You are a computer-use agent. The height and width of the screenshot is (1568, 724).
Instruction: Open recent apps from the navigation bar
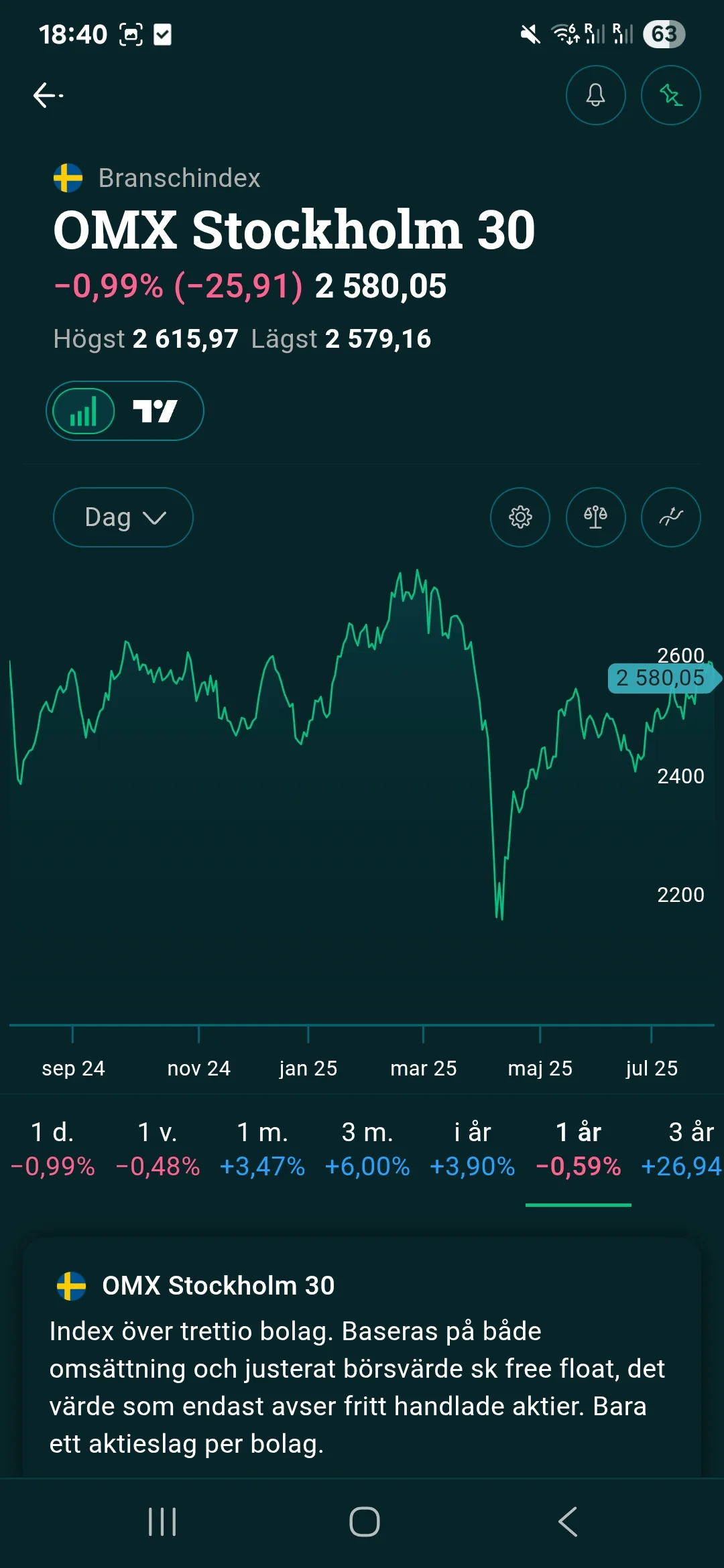click(162, 1522)
